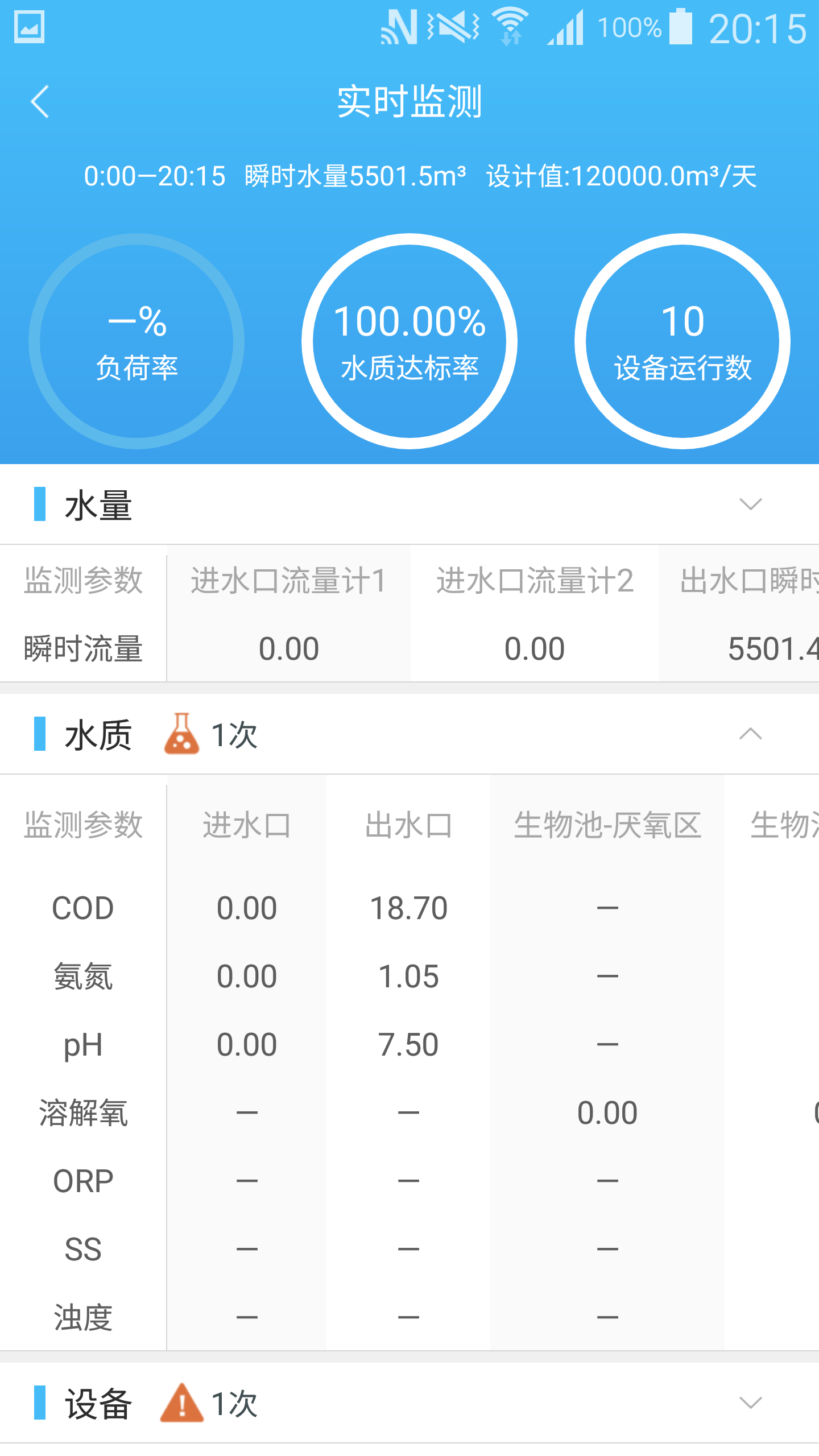819x1456 pixels.
Task: Tap the 水质 section title
Action: [x=98, y=734]
